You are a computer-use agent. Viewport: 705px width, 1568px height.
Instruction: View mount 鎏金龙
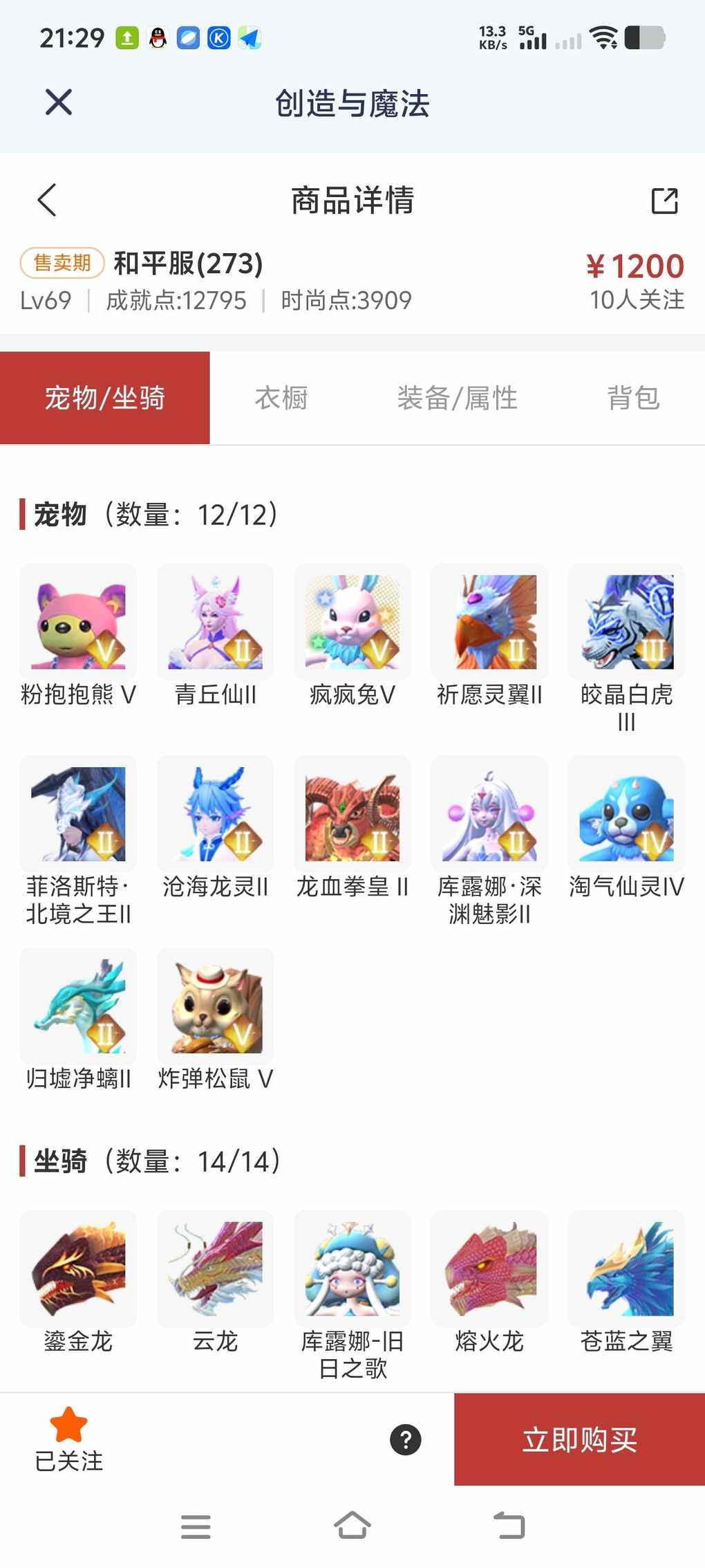coord(78,1269)
